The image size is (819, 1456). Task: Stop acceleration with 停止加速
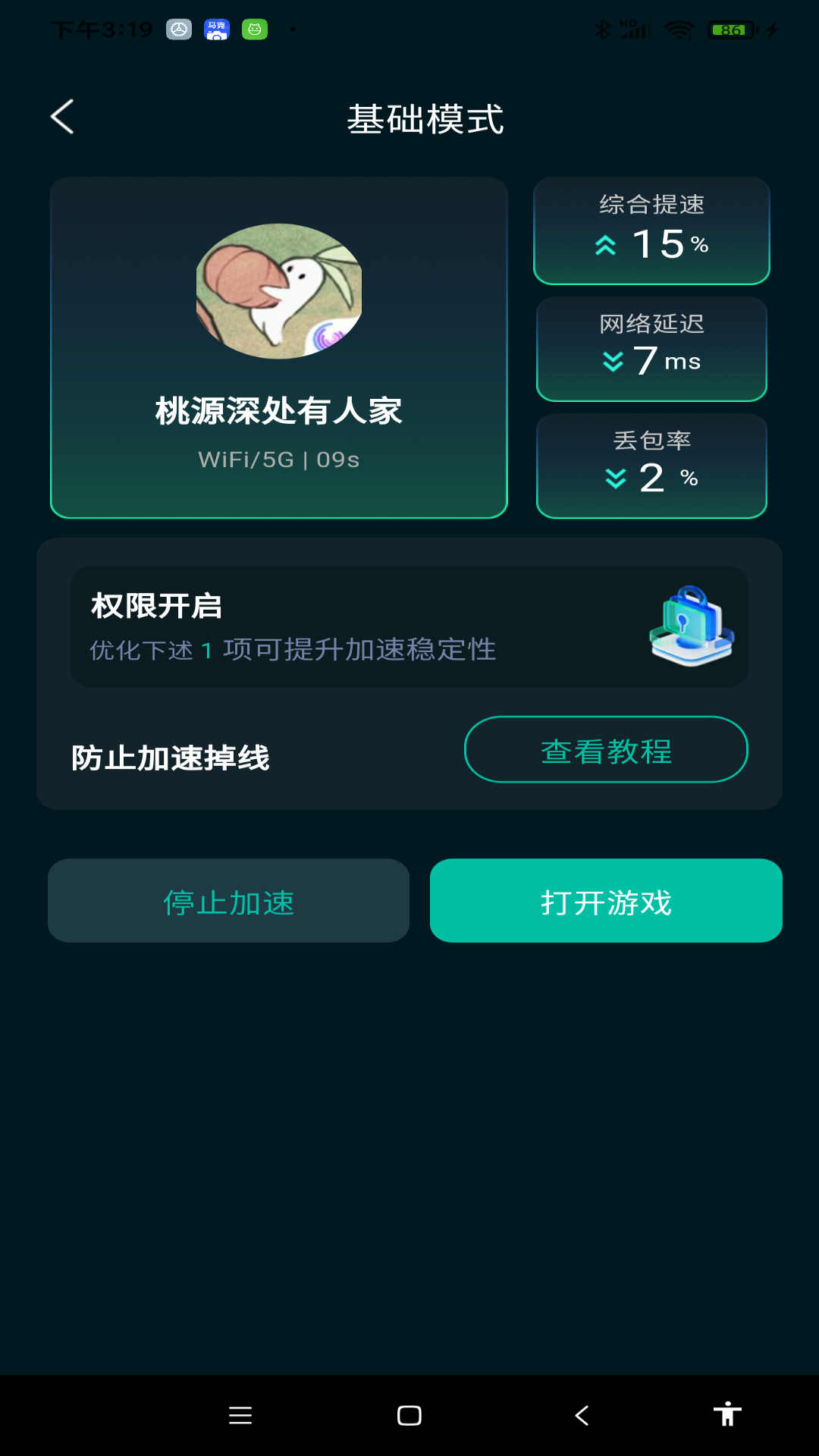point(228,901)
